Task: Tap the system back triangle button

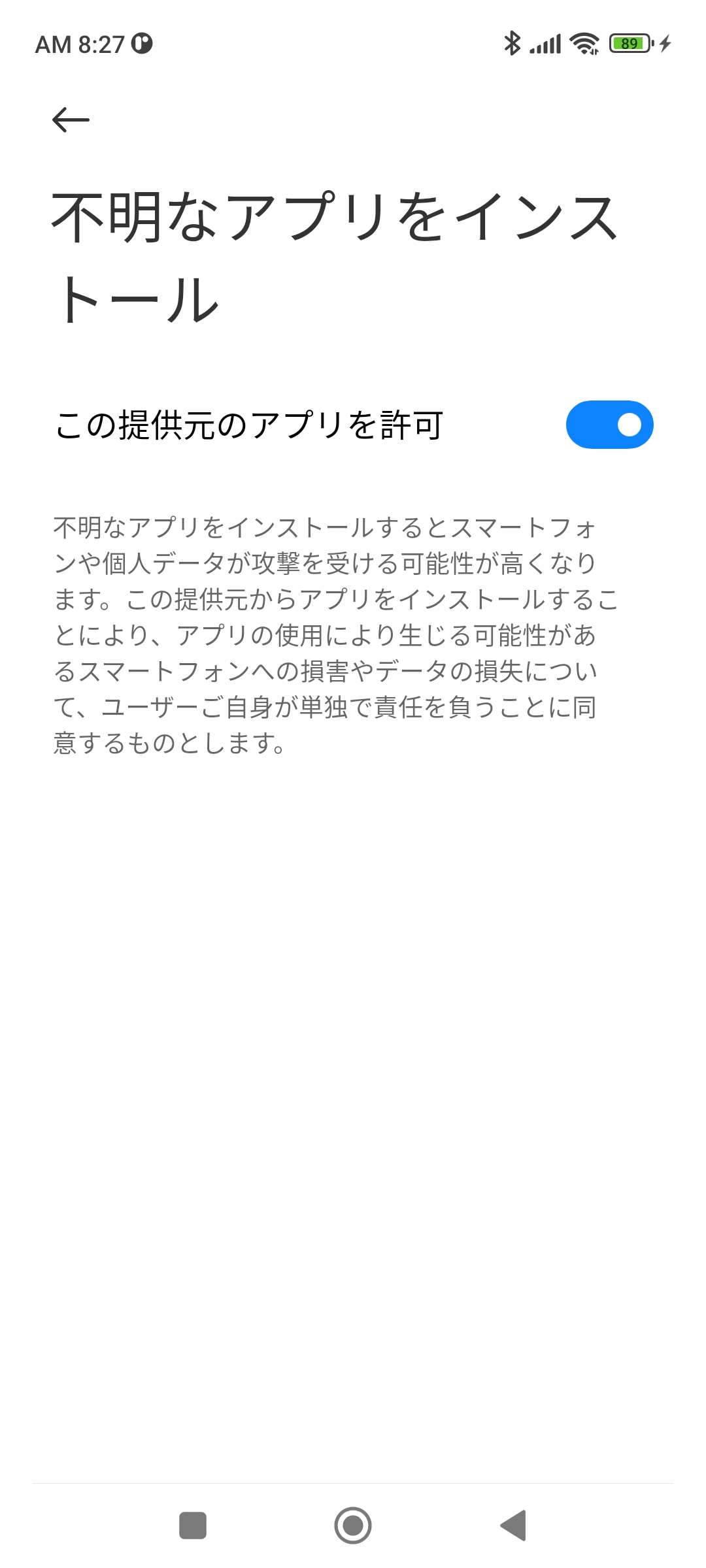Action: pos(514,1526)
